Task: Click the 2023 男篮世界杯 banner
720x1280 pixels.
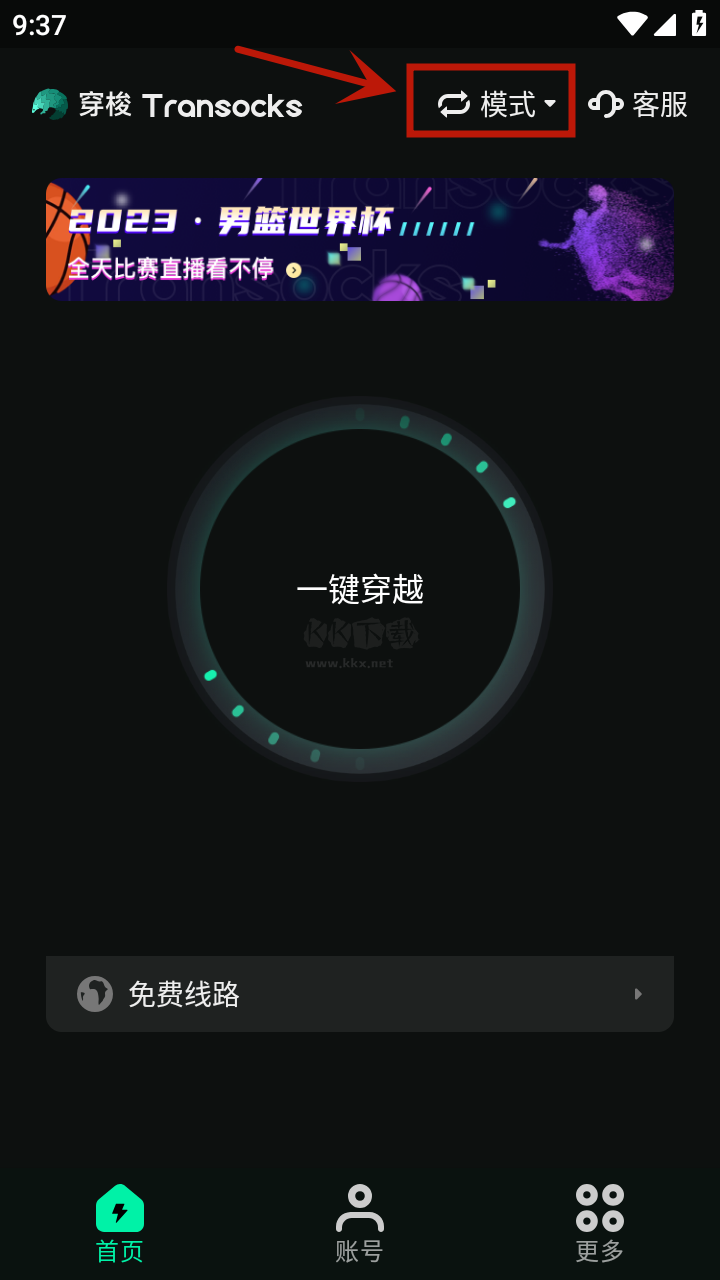Action: (x=360, y=239)
